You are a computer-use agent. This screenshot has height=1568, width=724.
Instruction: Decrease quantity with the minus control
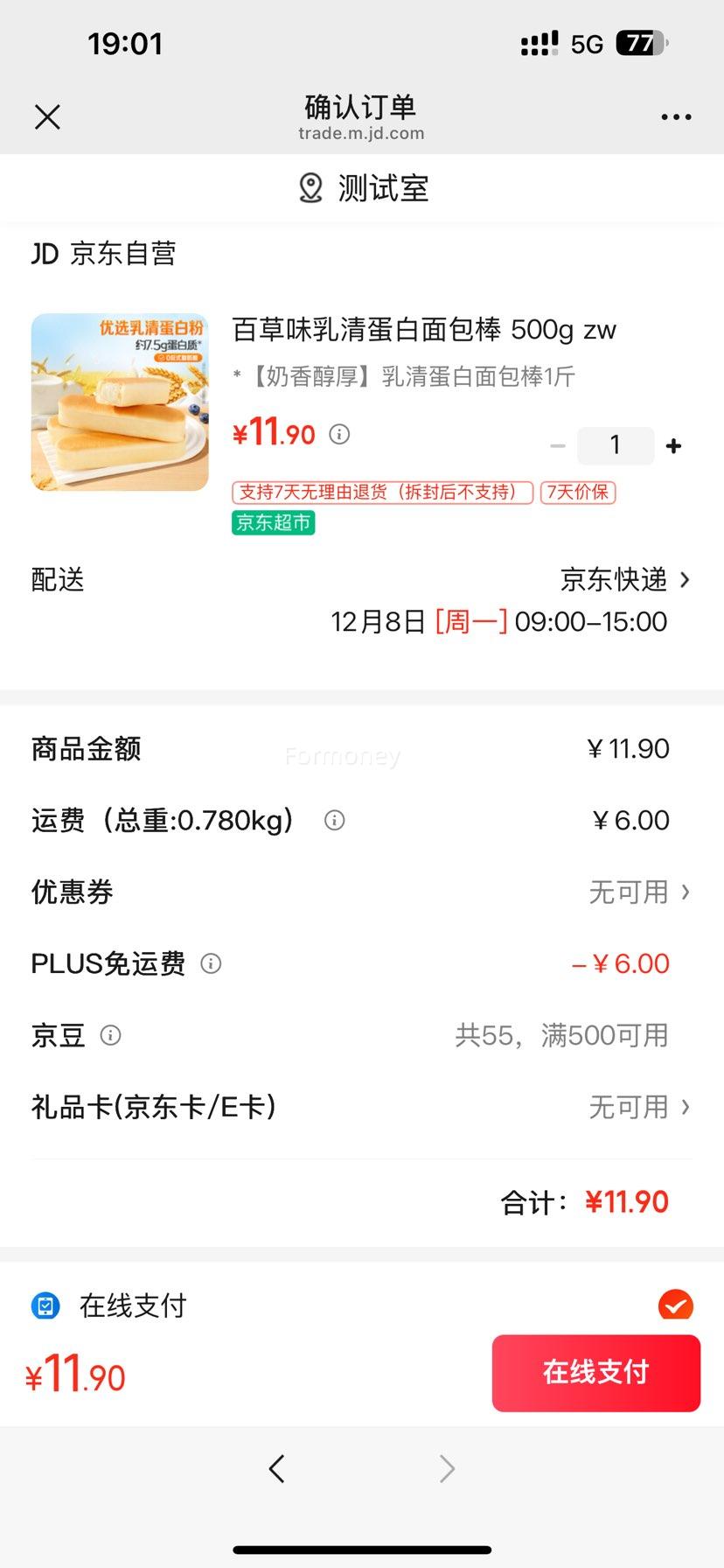pos(558,445)
